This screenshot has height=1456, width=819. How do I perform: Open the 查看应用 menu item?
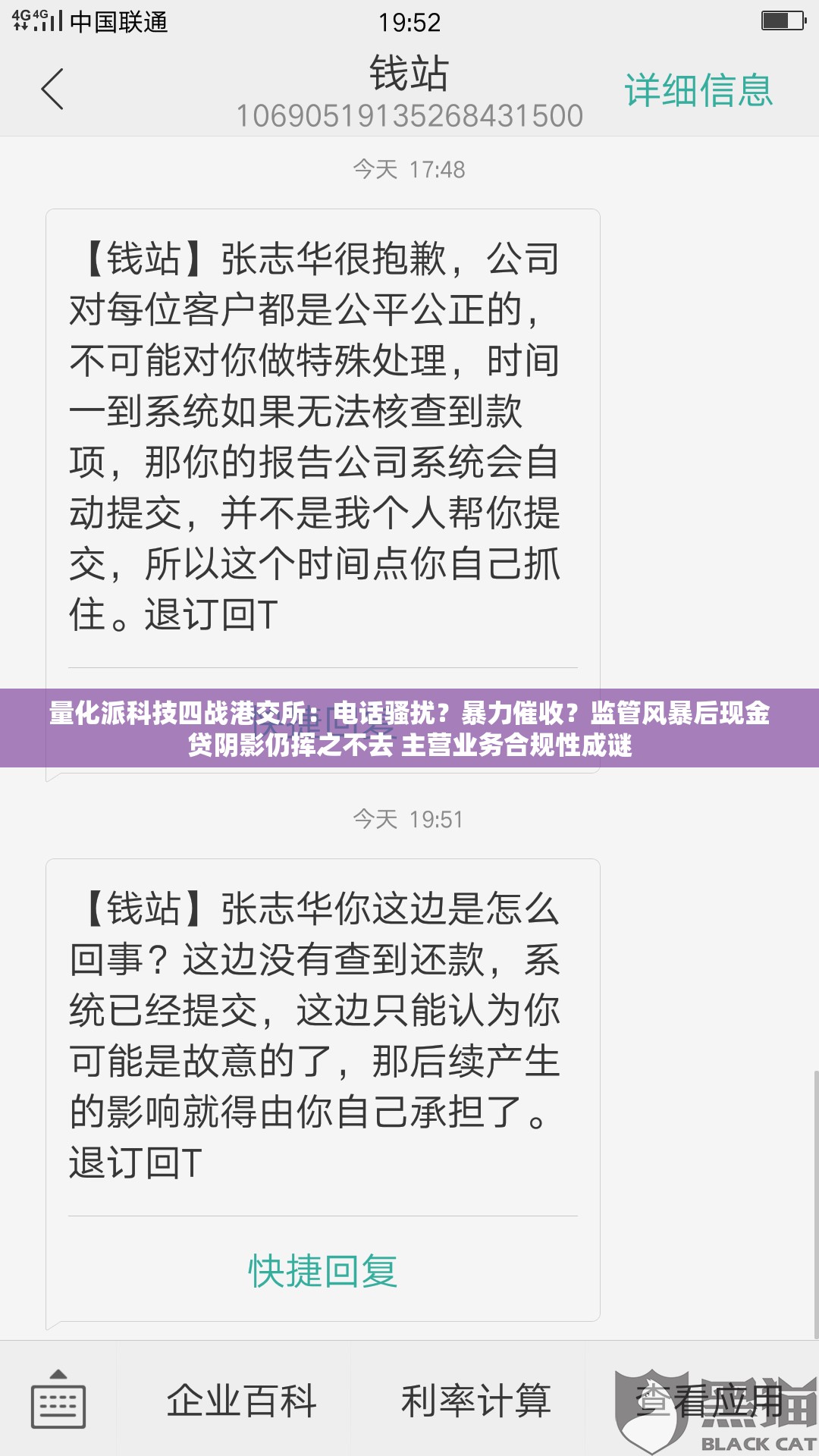pyautogui.click(x=710, y=1401)
